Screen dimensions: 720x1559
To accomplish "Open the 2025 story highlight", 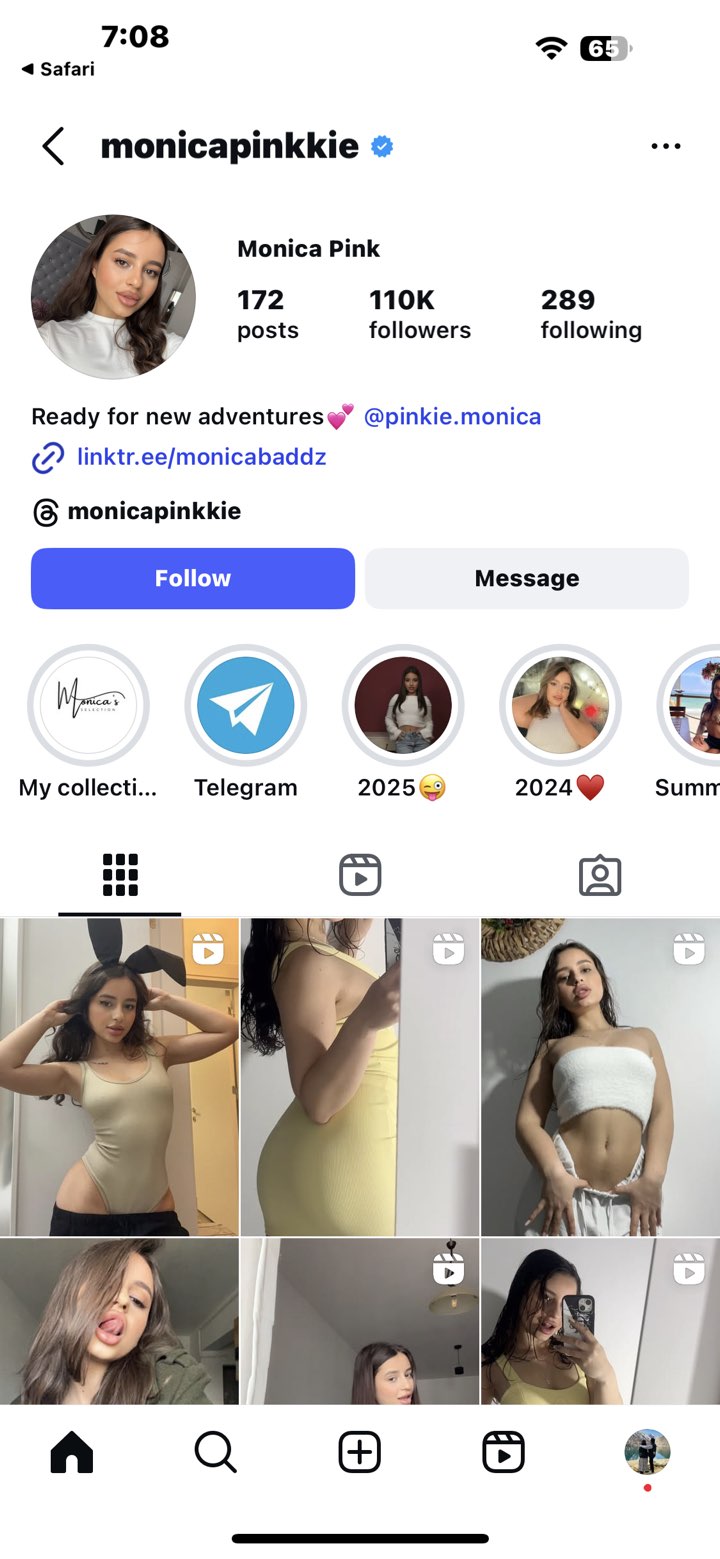I will pyautogui.click(x=403, y=705).
